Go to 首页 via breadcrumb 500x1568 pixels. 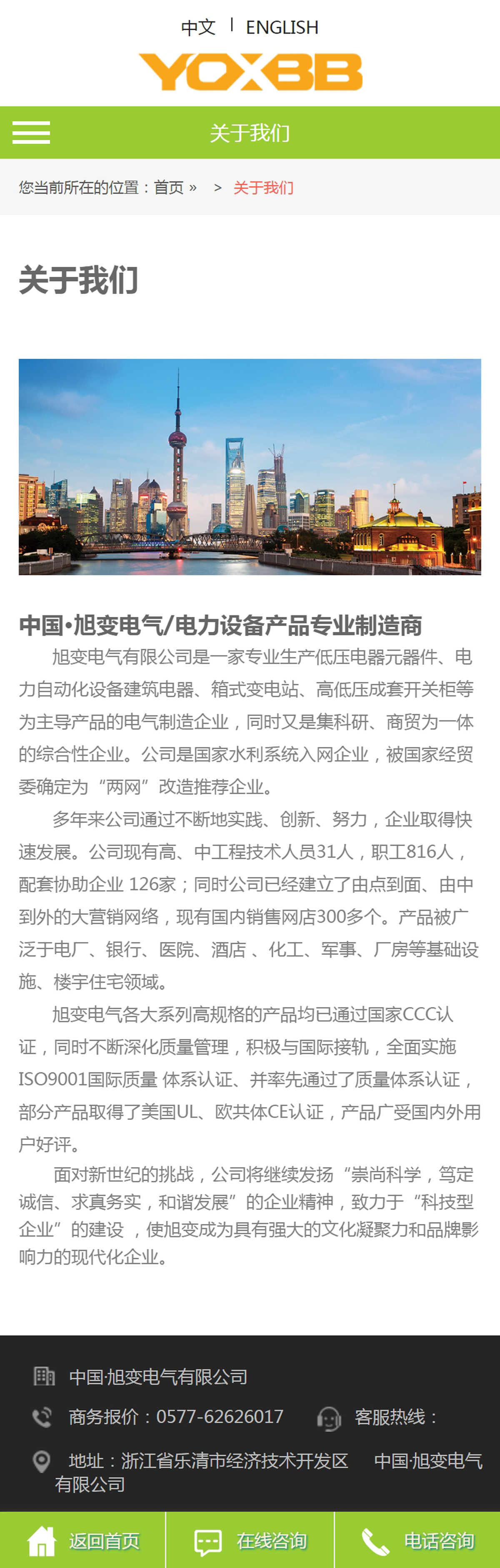(168, 188)
